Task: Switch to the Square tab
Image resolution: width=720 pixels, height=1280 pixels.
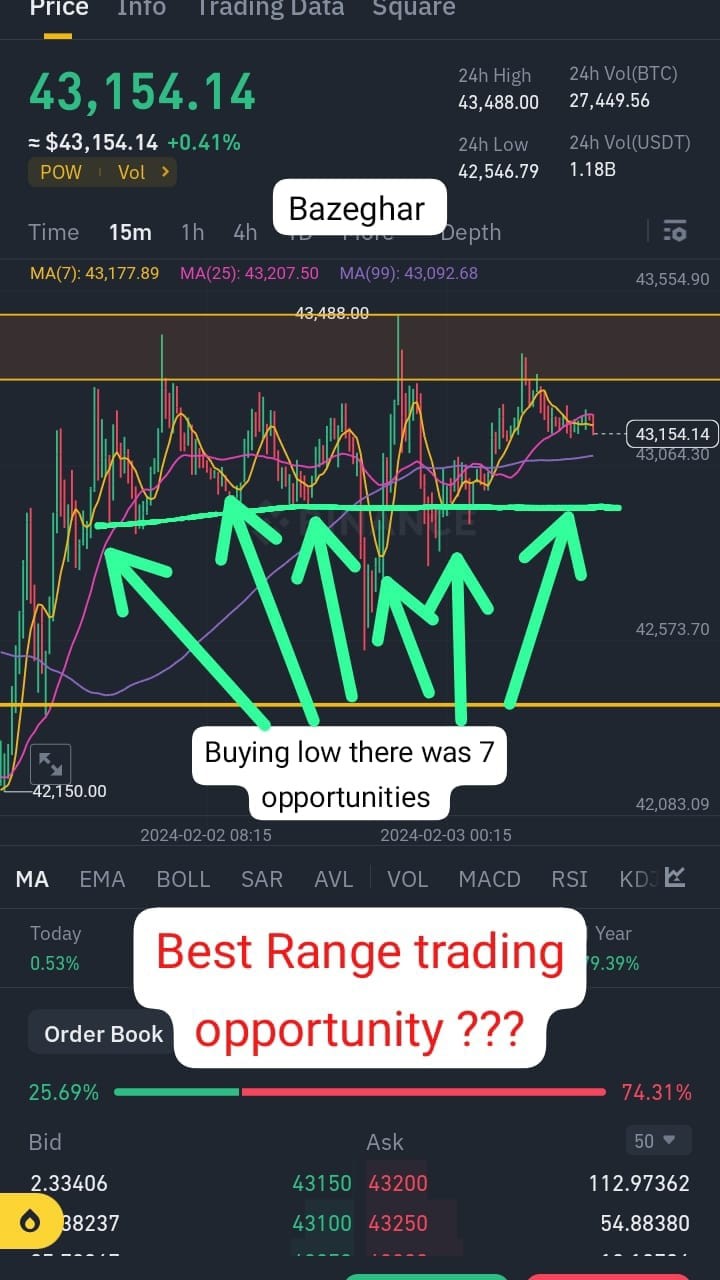Action: tap(413, 8)
